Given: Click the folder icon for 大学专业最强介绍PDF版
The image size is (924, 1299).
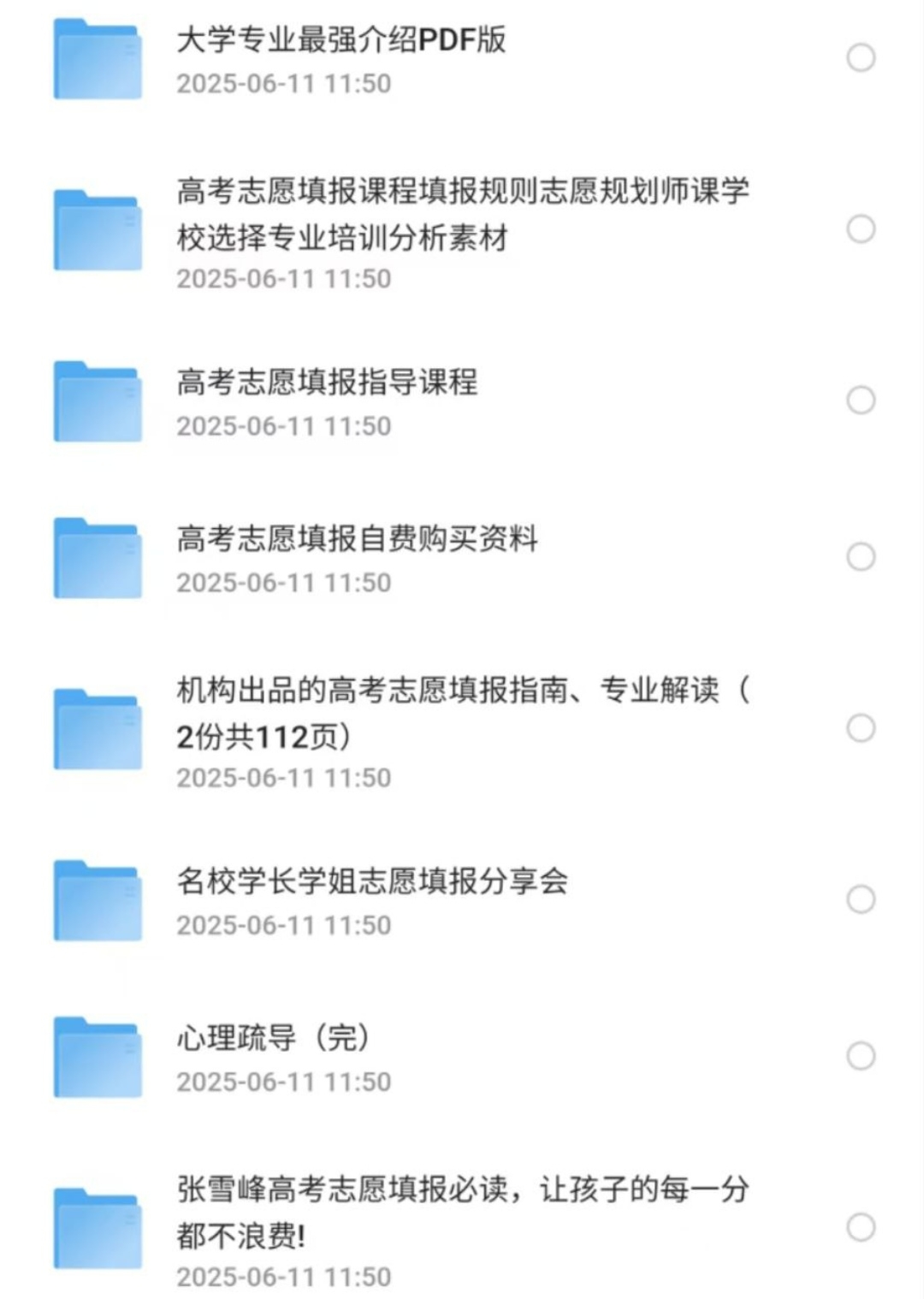Looking at the screenshot, I should tap(97, 58).
